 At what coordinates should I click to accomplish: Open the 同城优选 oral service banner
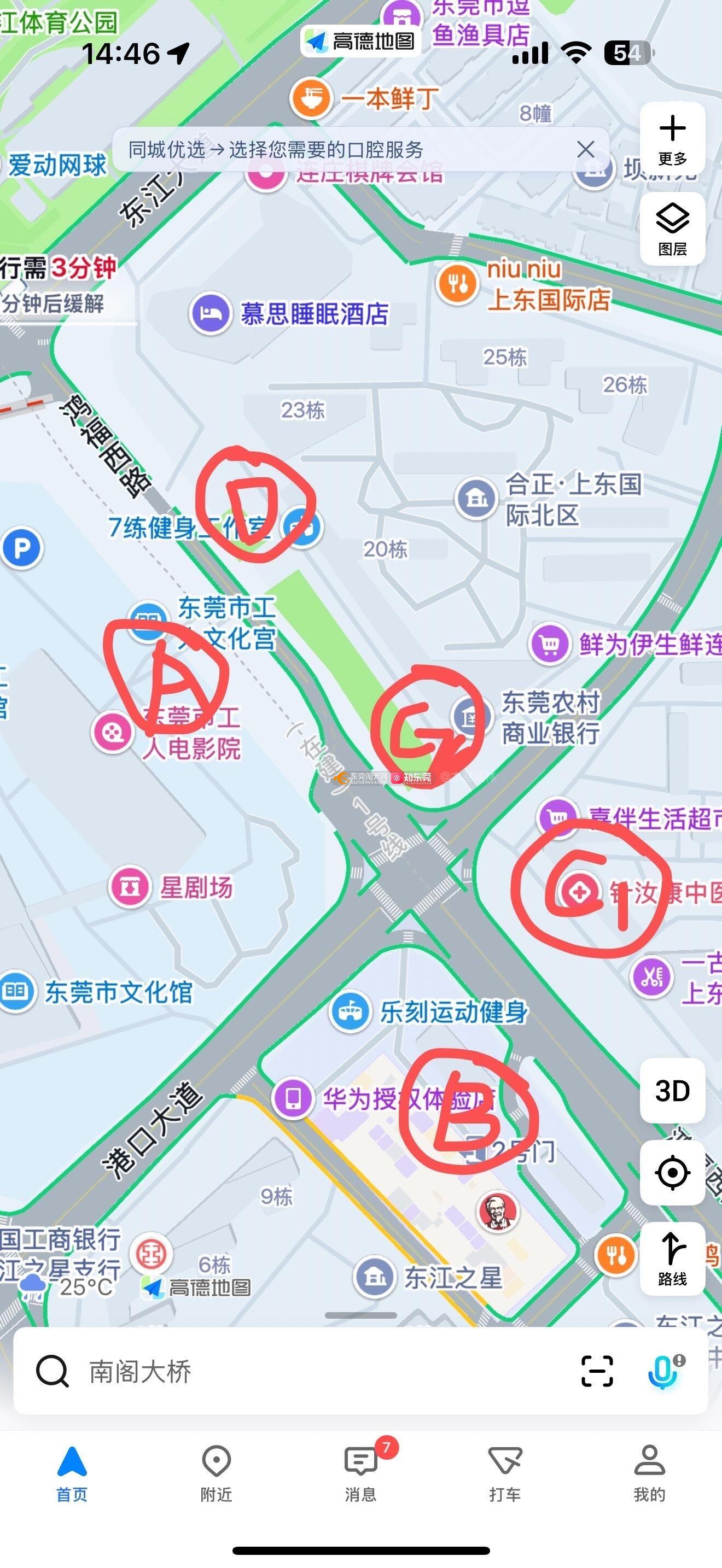(x=275, y=149)
